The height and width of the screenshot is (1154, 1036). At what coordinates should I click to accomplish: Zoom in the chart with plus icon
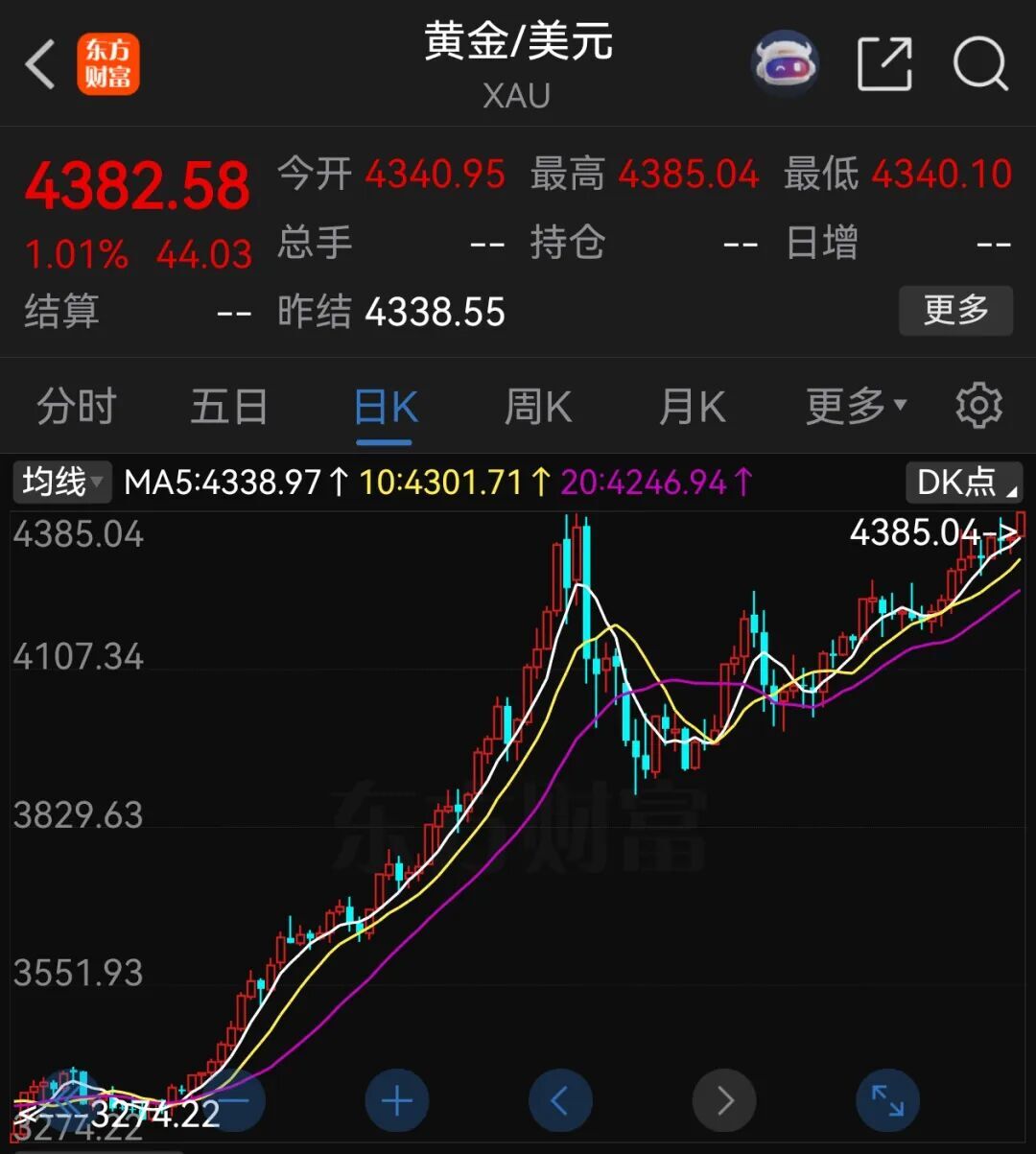coord(397,1101)
